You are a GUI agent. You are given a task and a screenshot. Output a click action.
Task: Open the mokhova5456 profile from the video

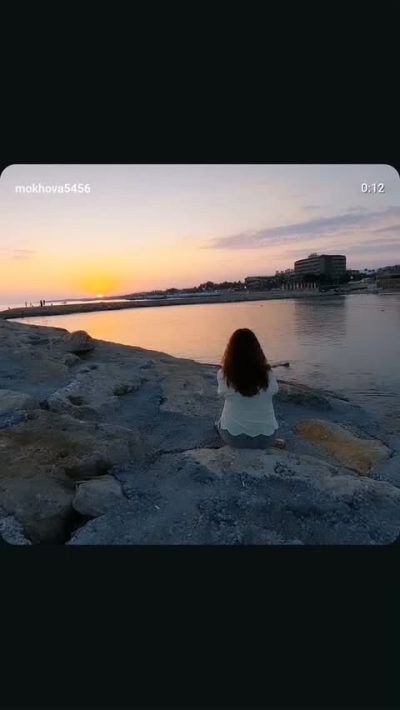point(53,189)
